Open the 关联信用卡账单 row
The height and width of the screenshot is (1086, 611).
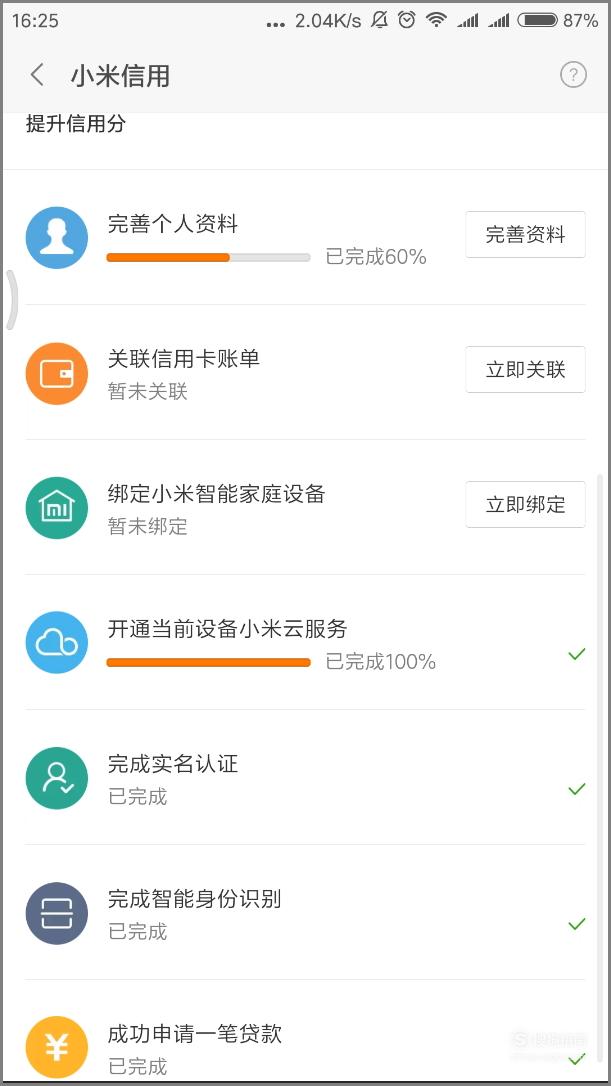[x=306, y=373]
